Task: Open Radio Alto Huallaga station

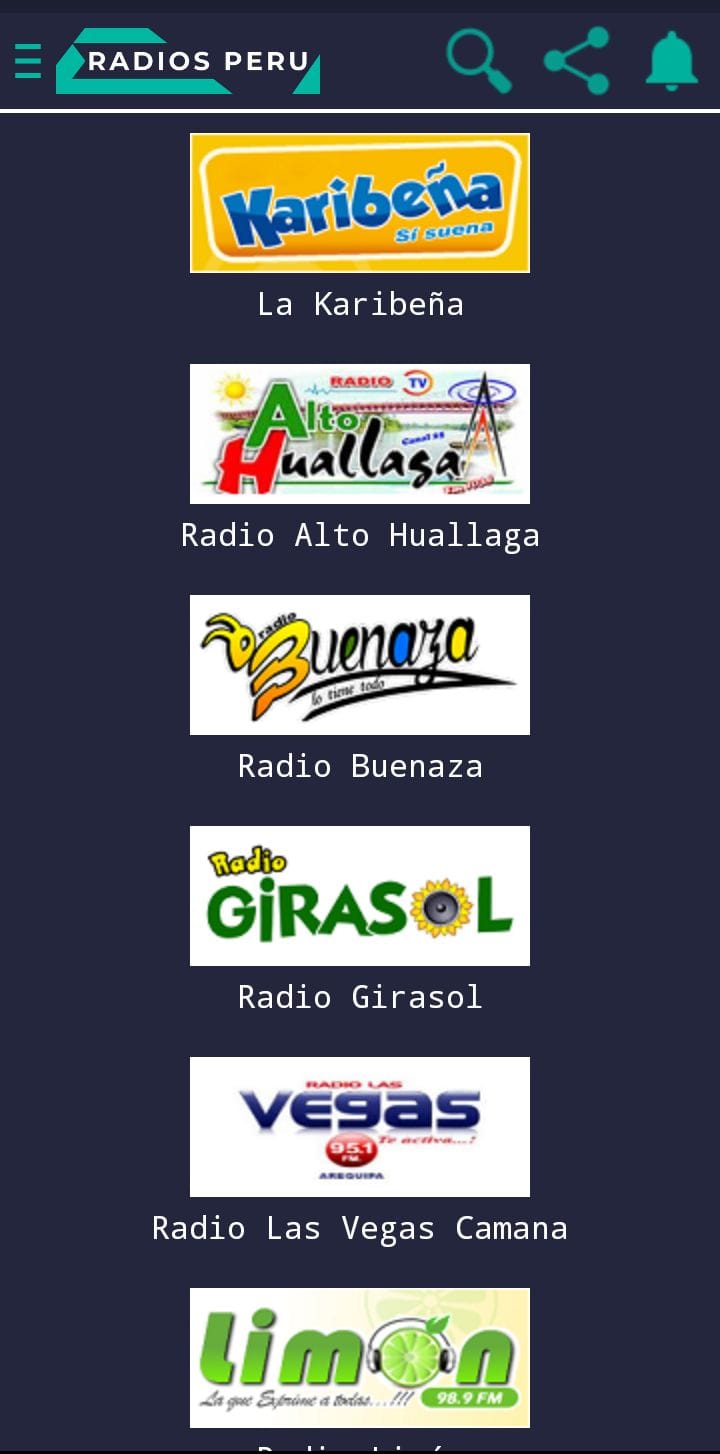Action: tap(360, 434)
